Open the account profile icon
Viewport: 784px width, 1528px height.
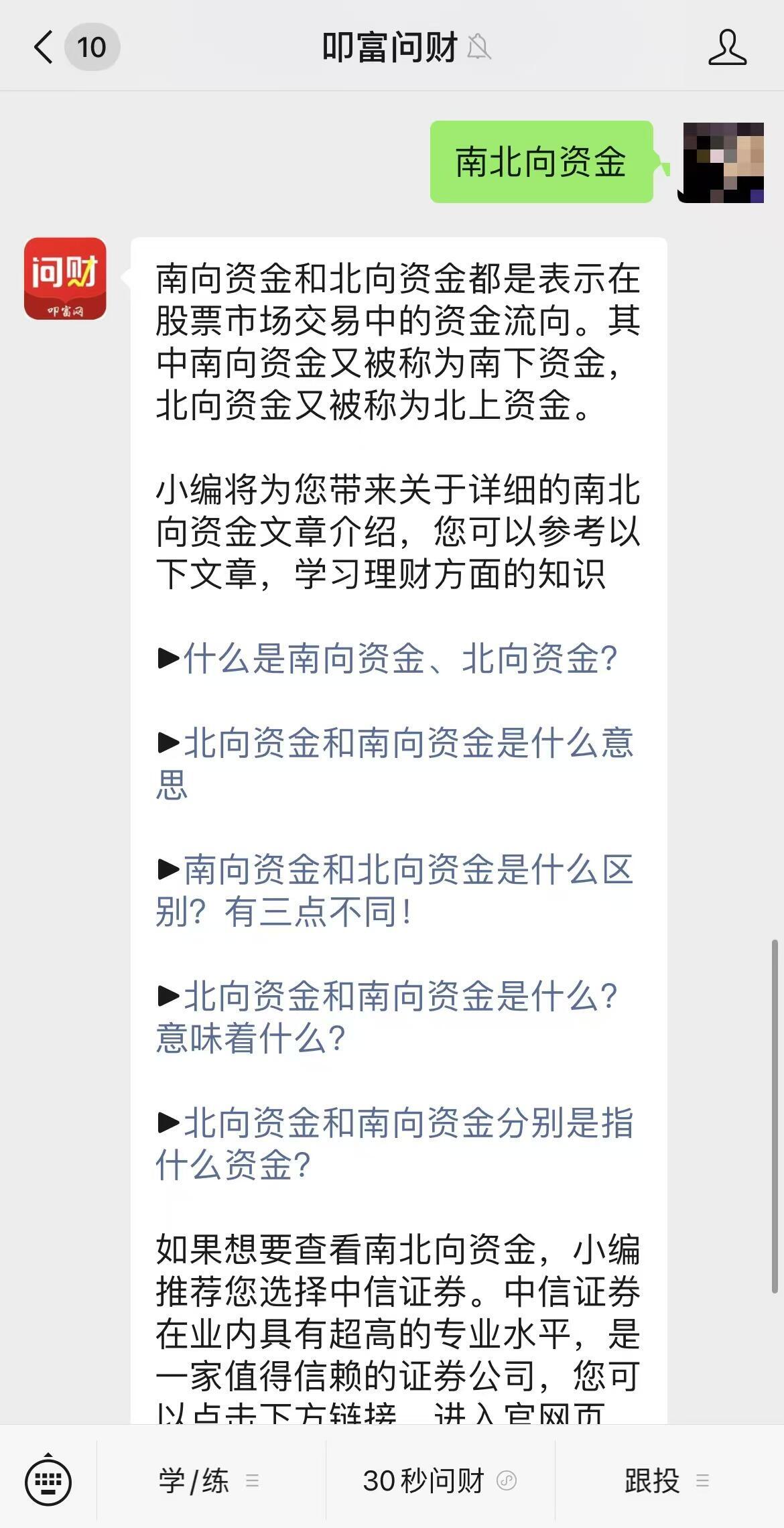(x=728, y=47)
